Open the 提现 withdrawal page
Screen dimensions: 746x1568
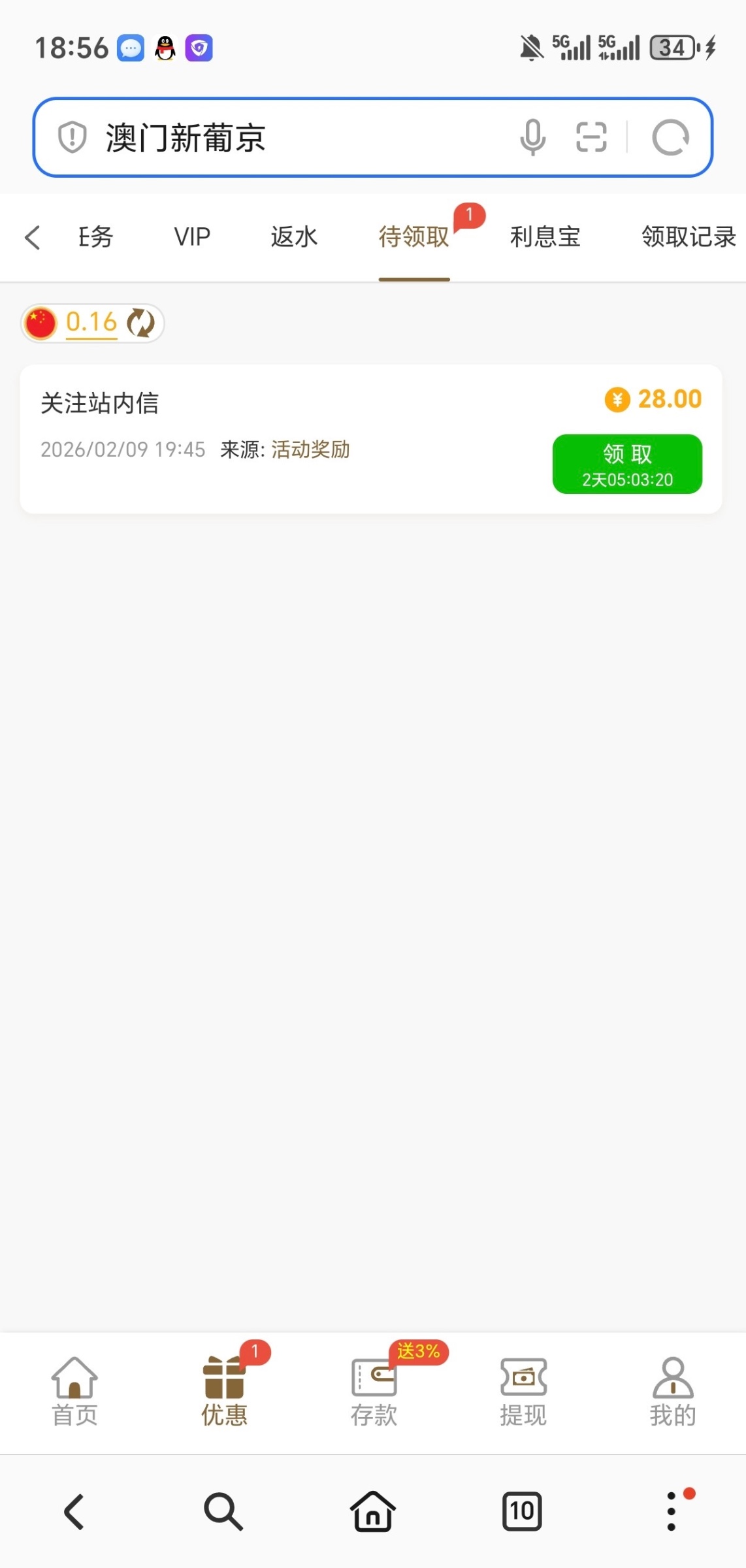[523, 1392]
